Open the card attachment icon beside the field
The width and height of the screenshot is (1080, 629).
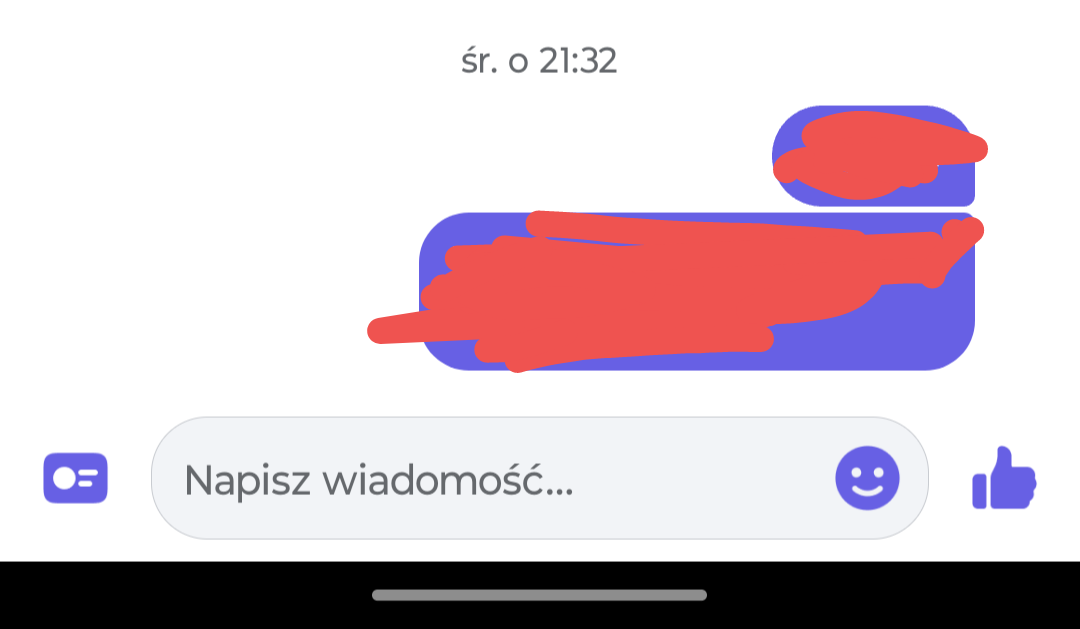point(75,478)
